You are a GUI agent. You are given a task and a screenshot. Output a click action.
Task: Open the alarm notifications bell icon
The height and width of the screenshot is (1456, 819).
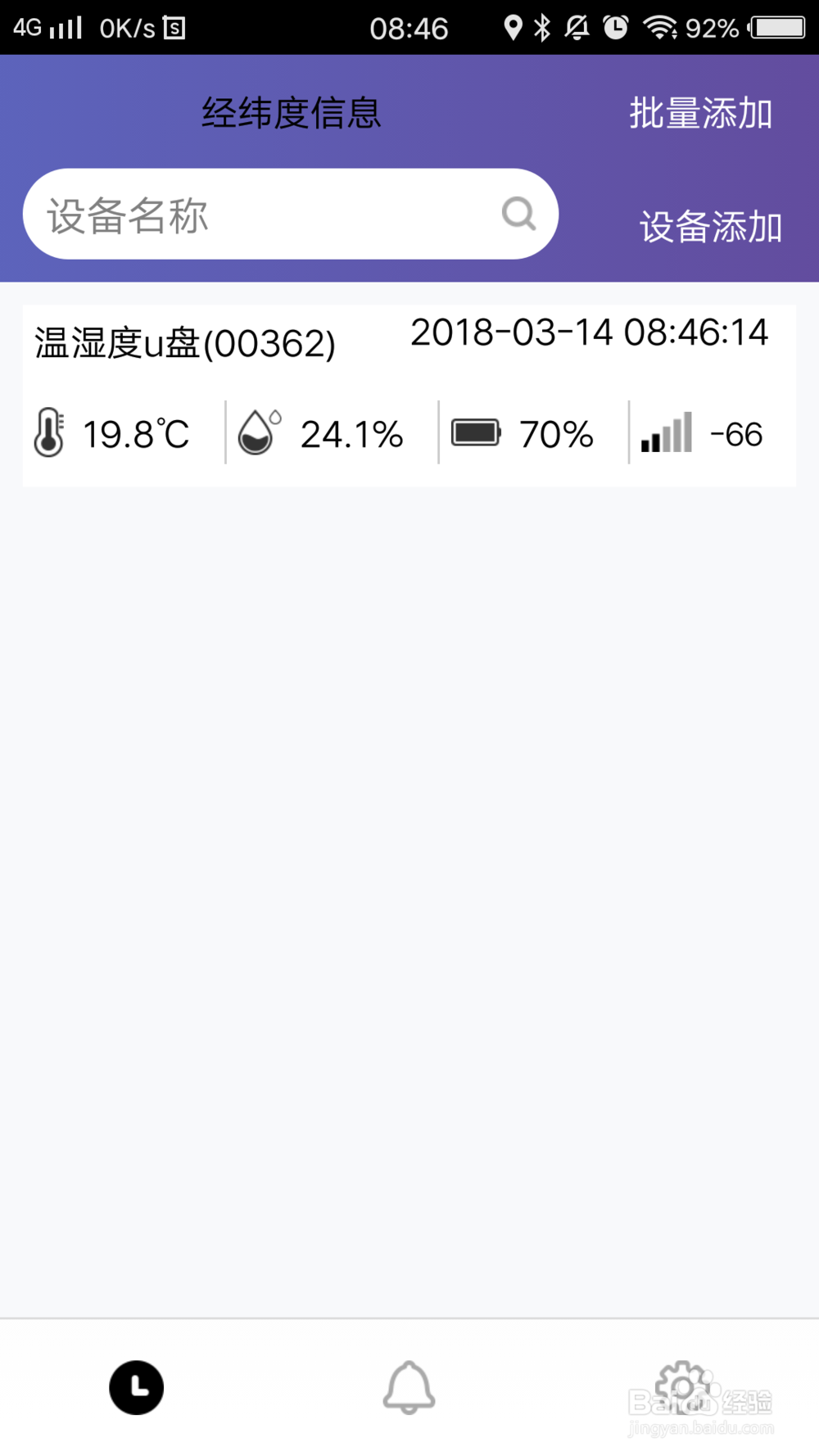point(409,1387)
